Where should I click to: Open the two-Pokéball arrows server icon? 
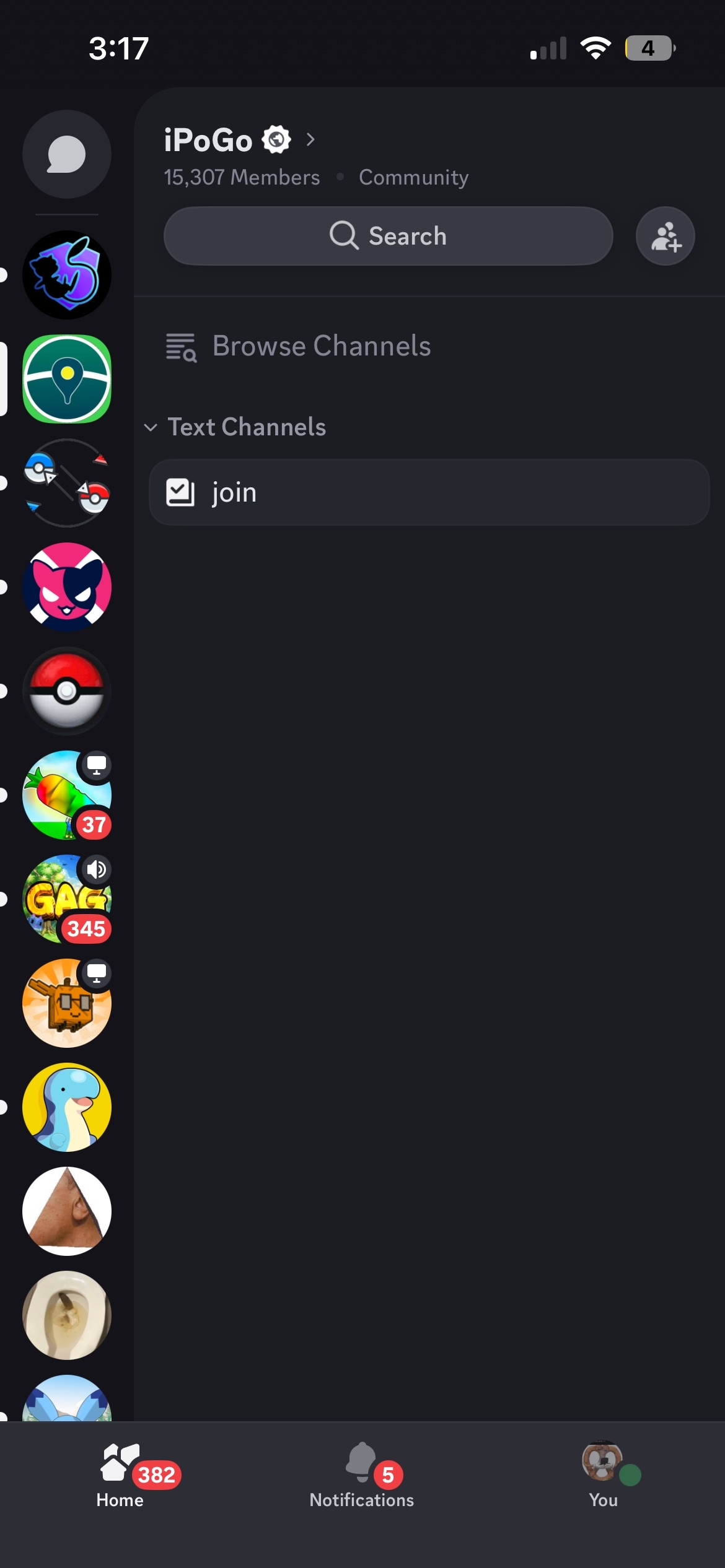[x=66, y=483]
